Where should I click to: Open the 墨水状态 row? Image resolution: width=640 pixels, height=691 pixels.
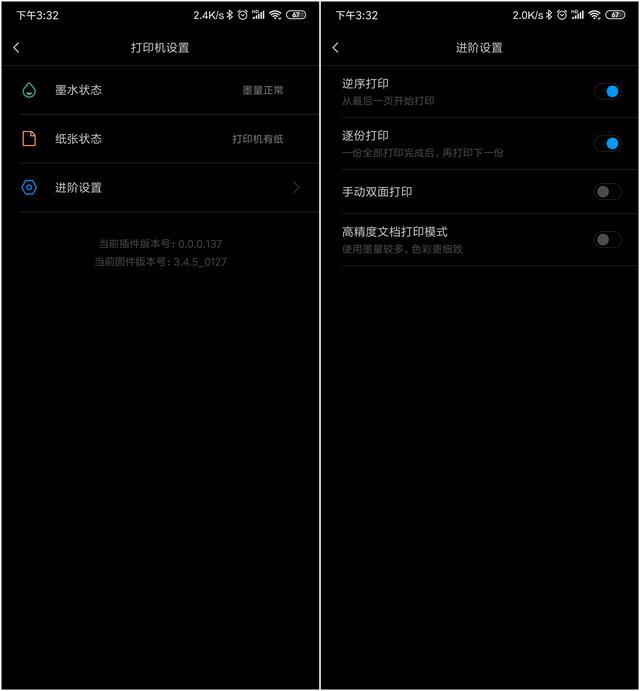[x=160, y=90]
